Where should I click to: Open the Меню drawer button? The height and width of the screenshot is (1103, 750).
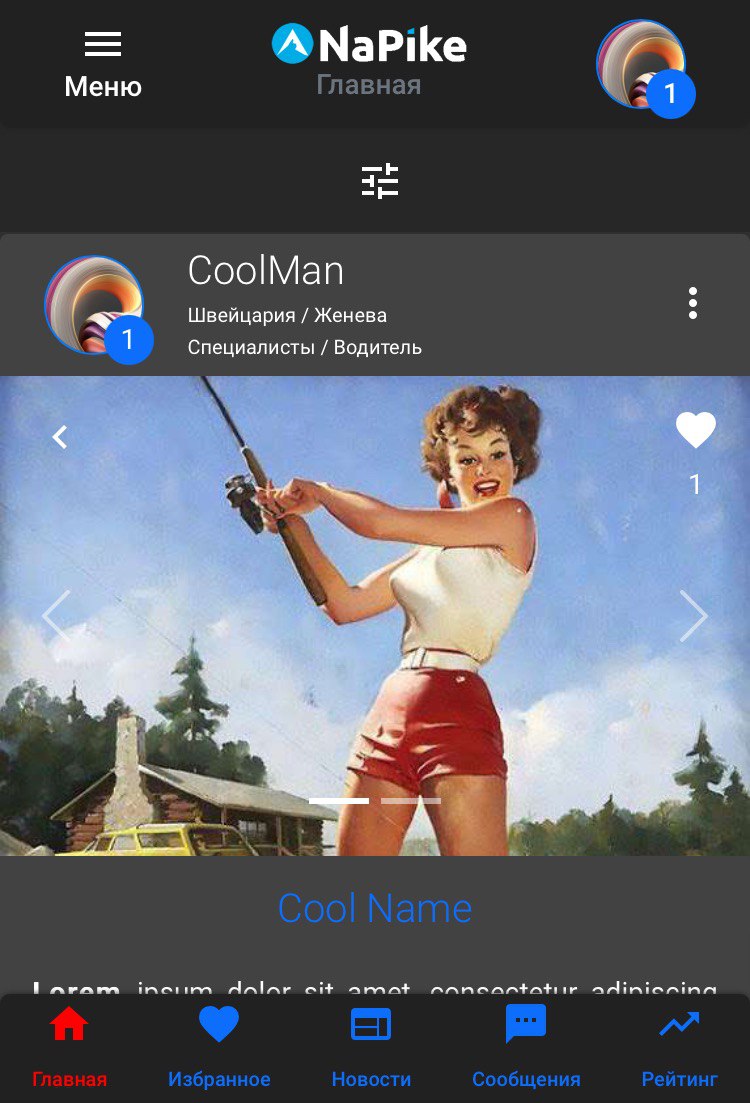103,64
